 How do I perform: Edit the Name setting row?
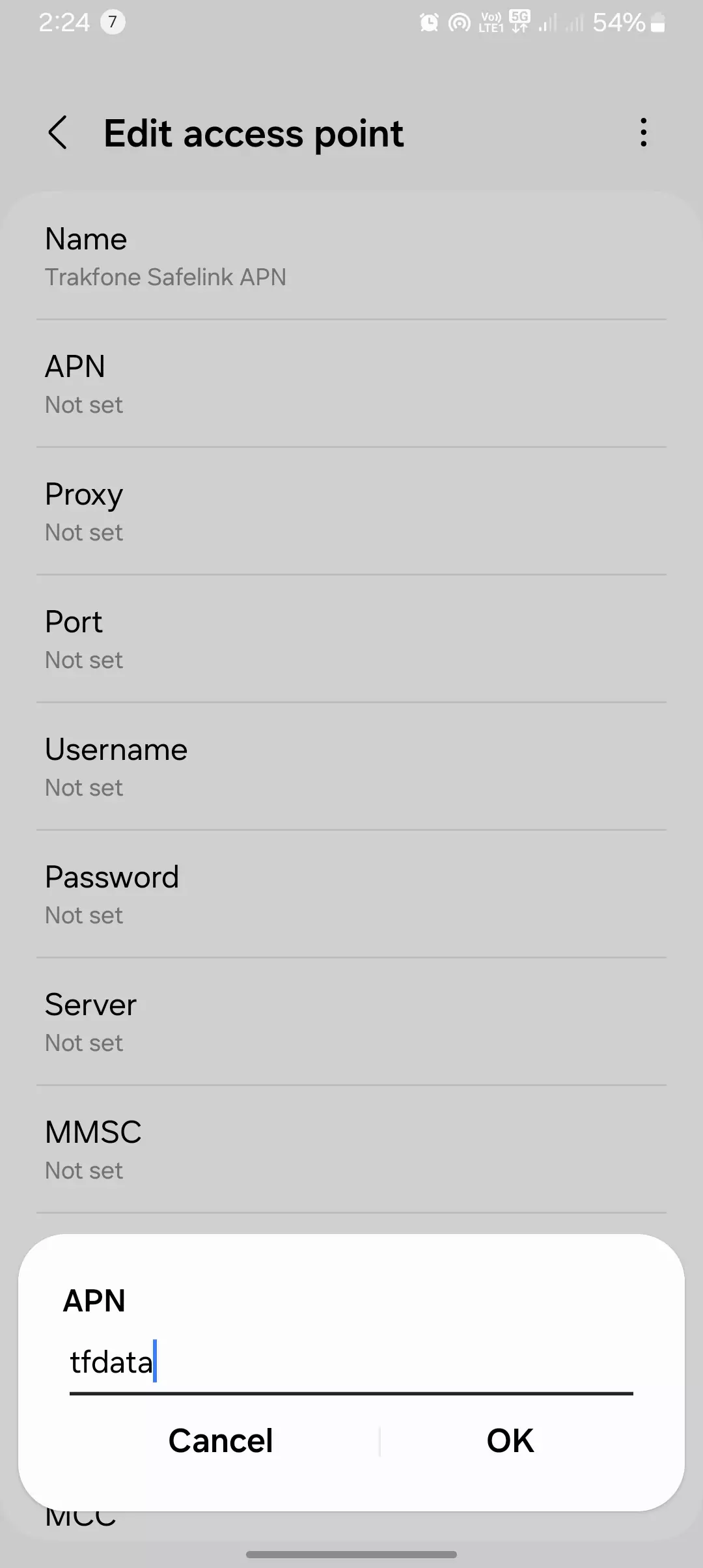(x=351, y=257)
